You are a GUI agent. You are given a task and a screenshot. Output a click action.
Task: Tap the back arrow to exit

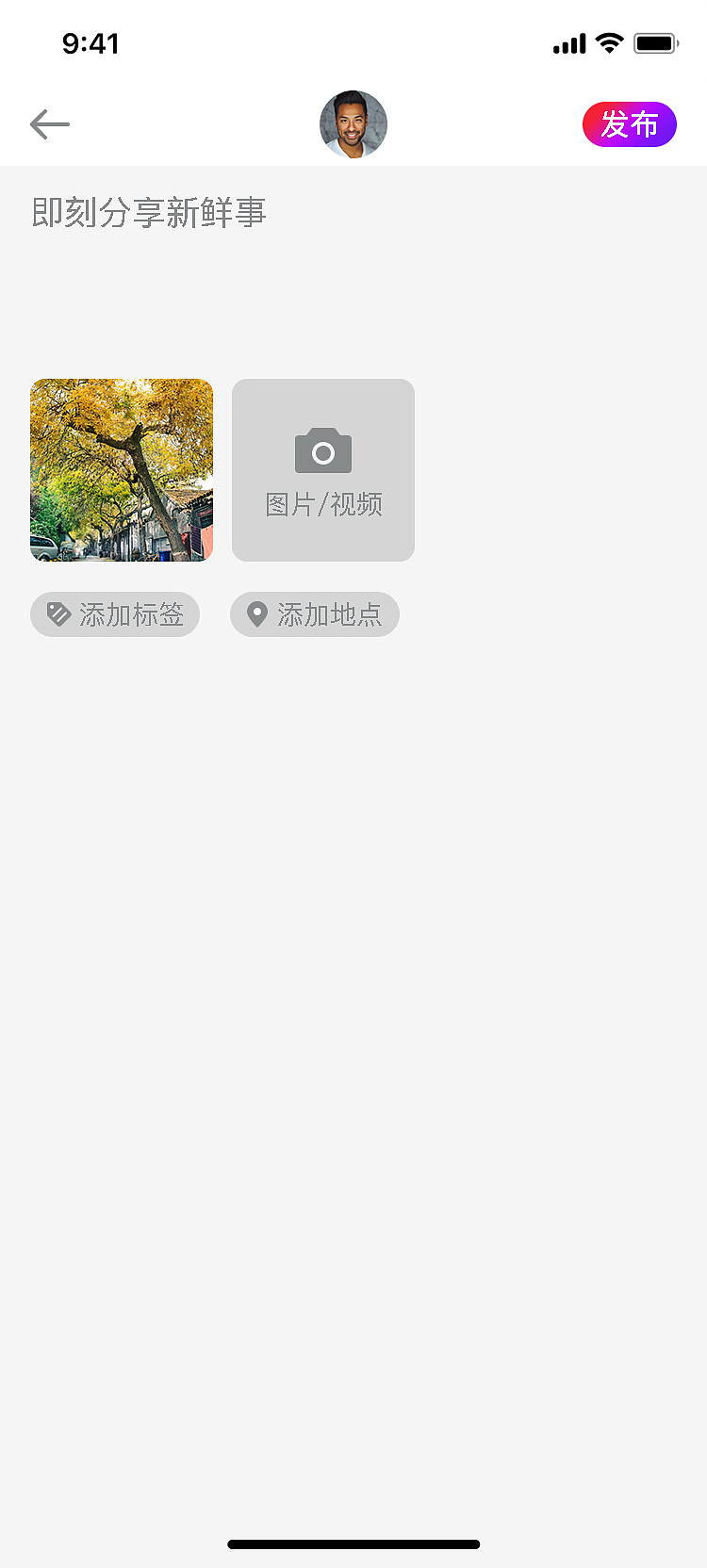coord(49,123)
